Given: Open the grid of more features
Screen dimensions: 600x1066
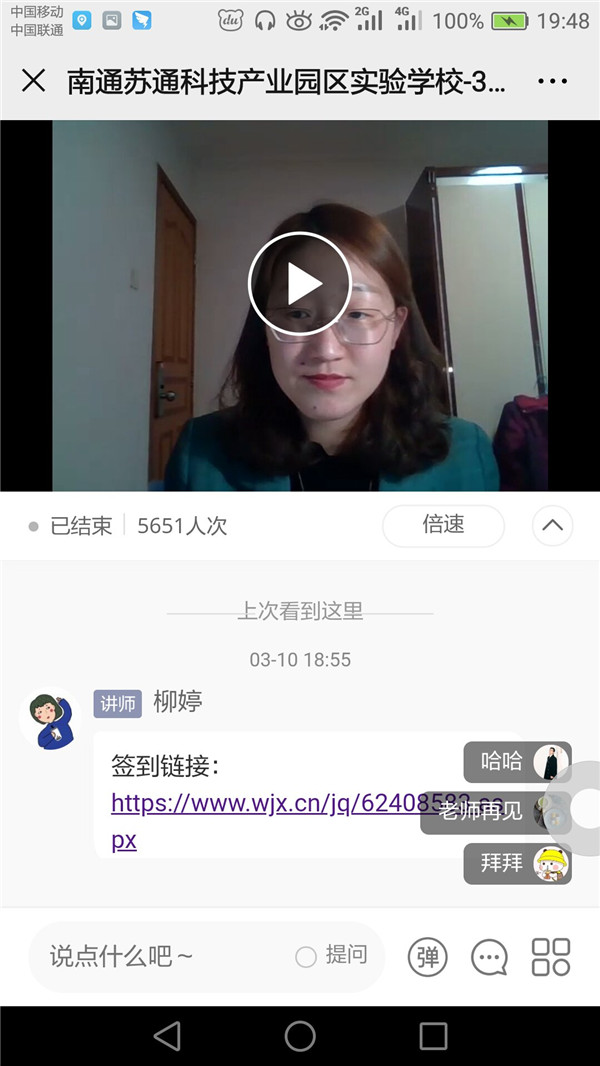Looking at the screenshot, I should [x=551, y=957].
